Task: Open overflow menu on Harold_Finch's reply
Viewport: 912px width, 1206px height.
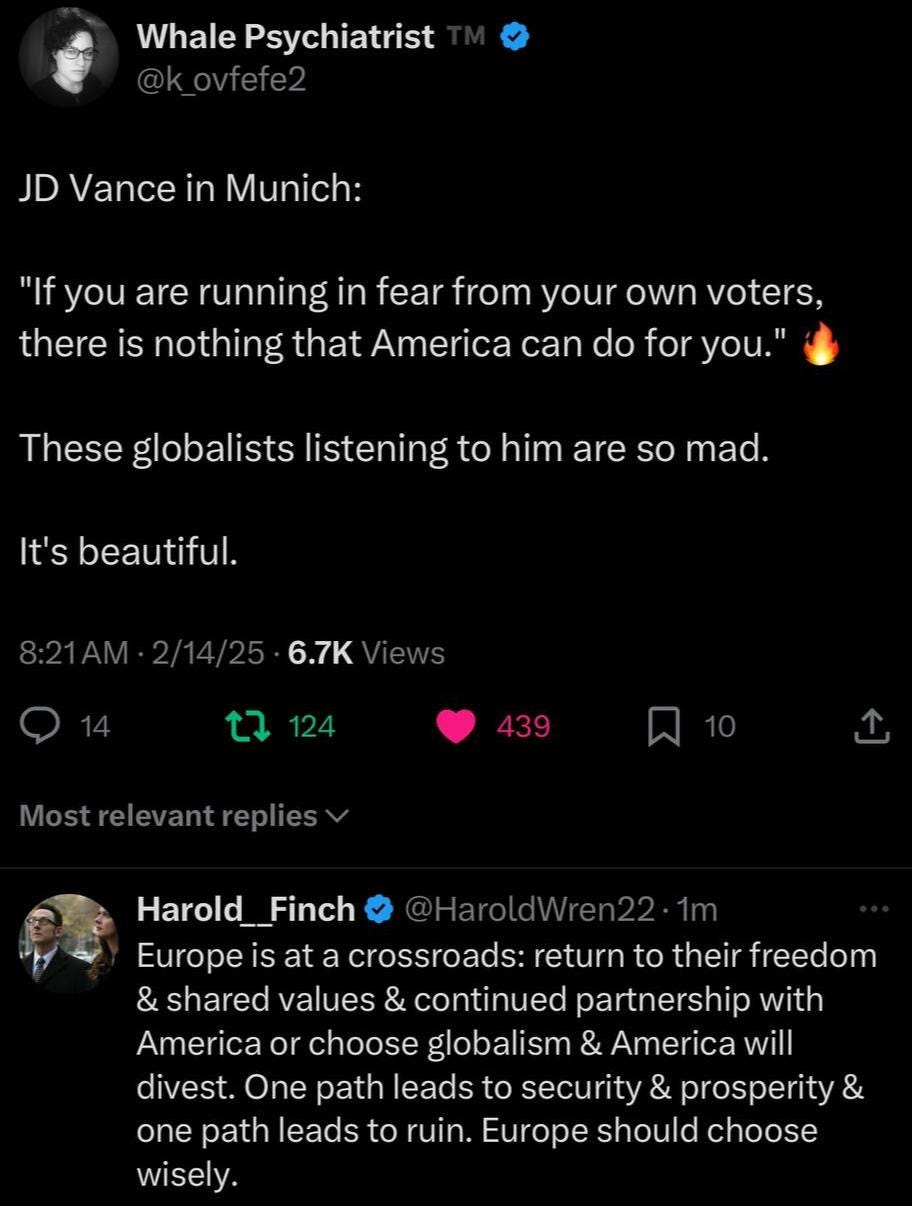Action: 873,909
